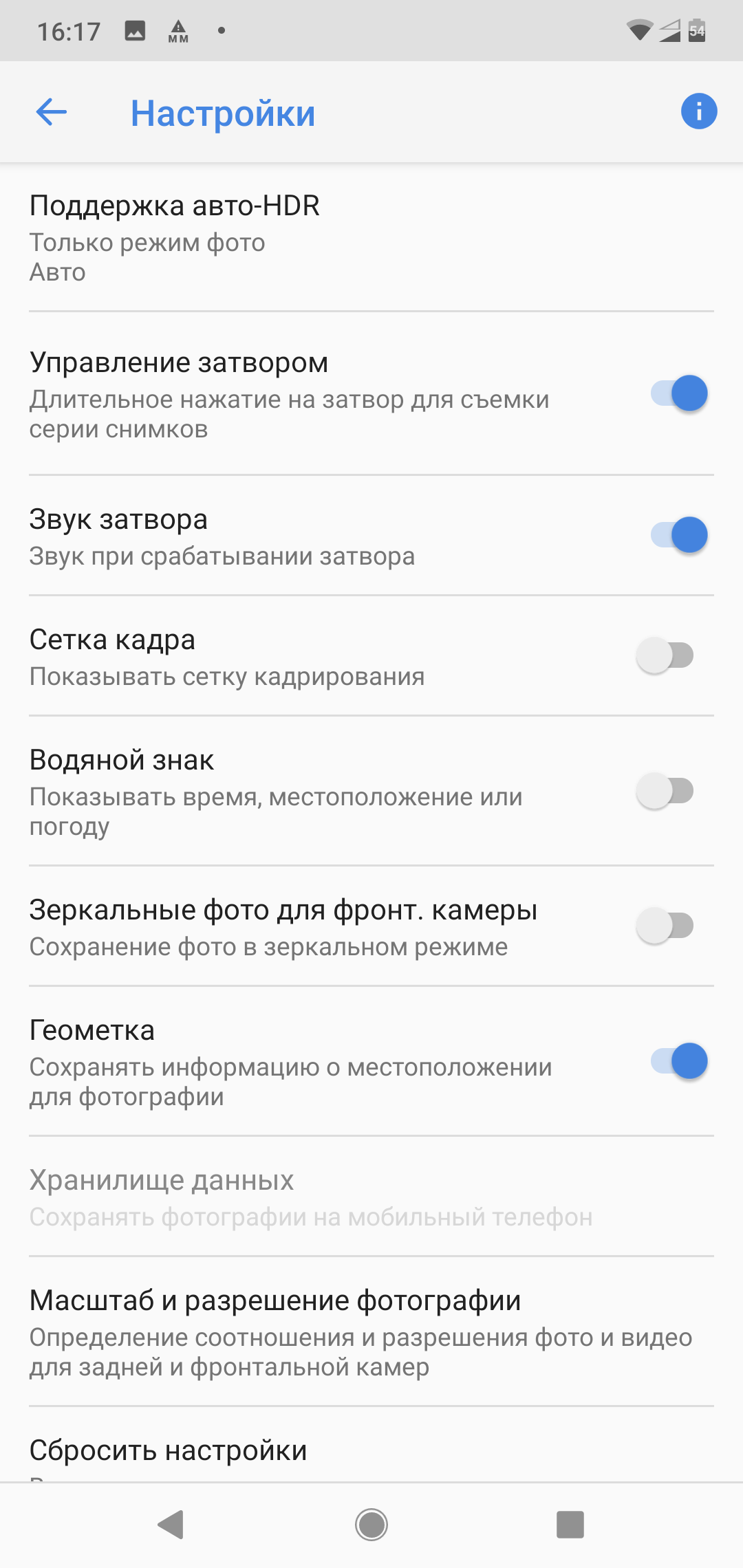Disable the Управление затвором switch
The height and width of the screenshot is (1568, 743).
[679, 394]
